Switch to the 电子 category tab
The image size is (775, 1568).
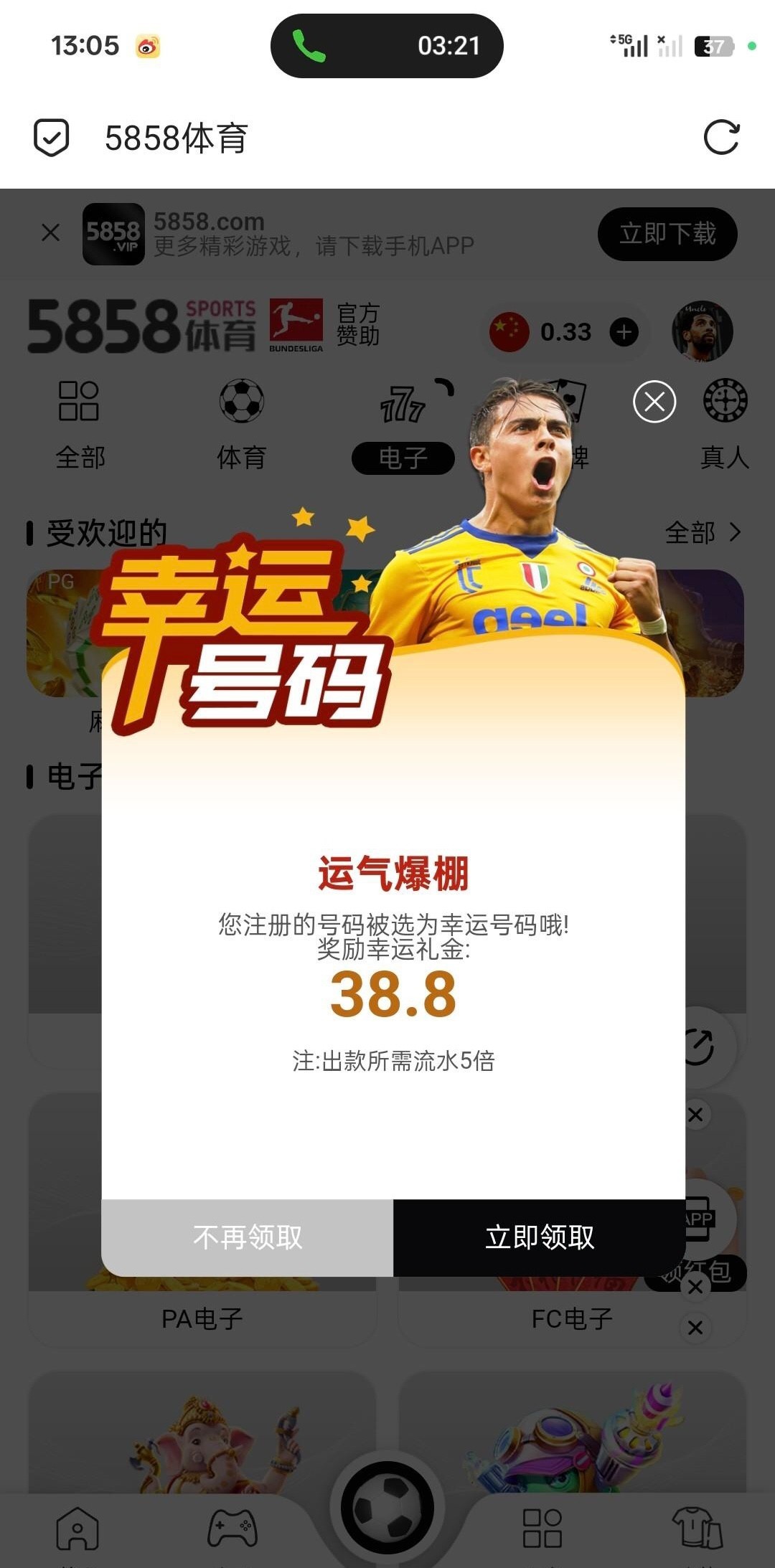click(403, 459)
